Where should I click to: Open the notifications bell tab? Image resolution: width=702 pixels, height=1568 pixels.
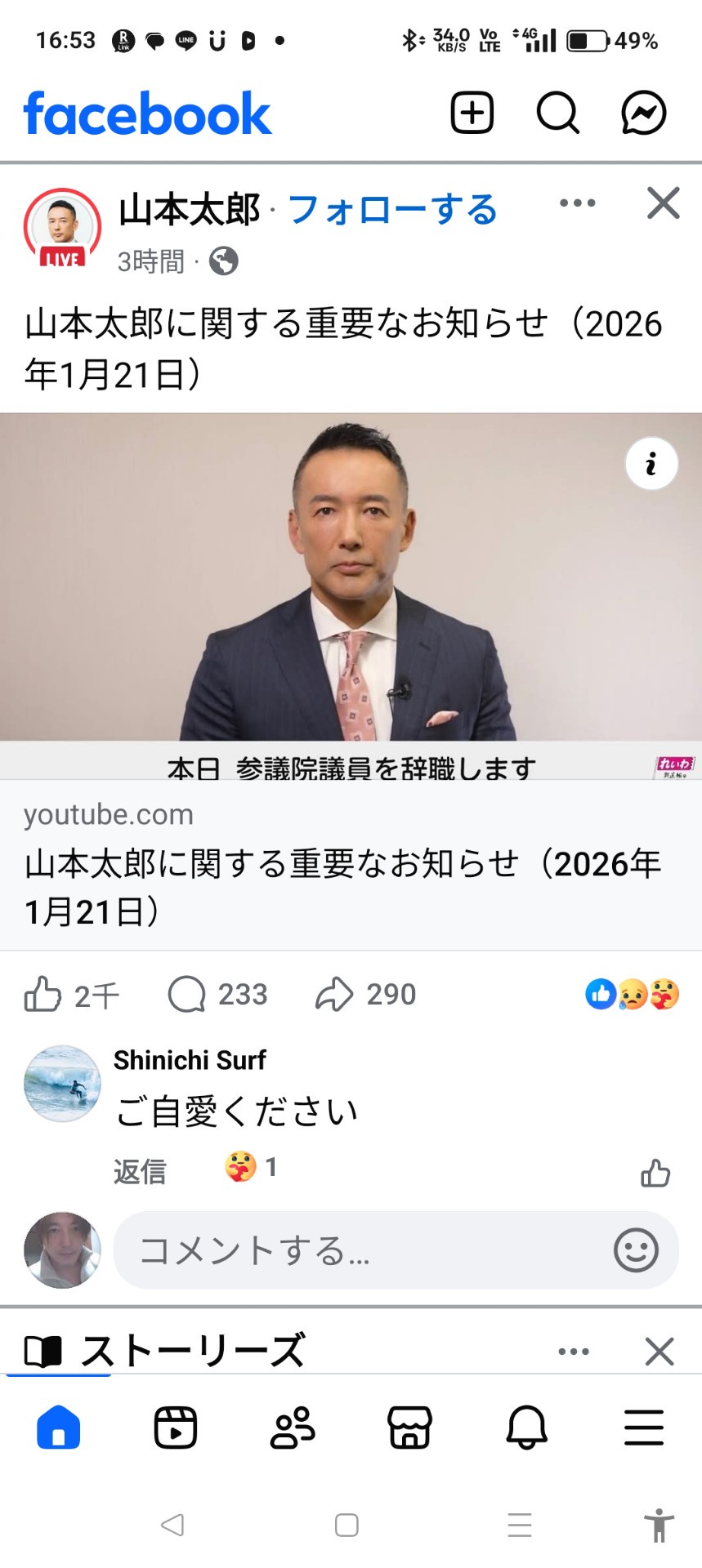tap(527, 1428)
